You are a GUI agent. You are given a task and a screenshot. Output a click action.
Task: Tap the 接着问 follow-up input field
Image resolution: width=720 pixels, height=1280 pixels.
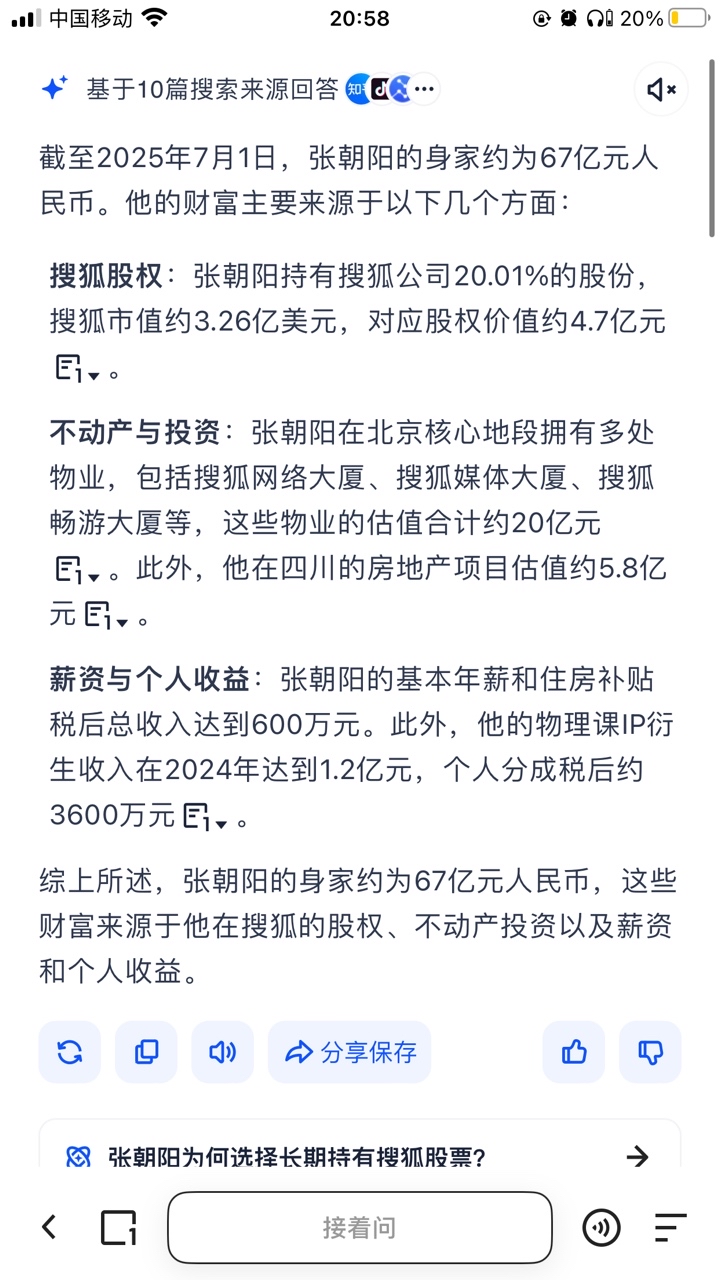[360, 1227]
